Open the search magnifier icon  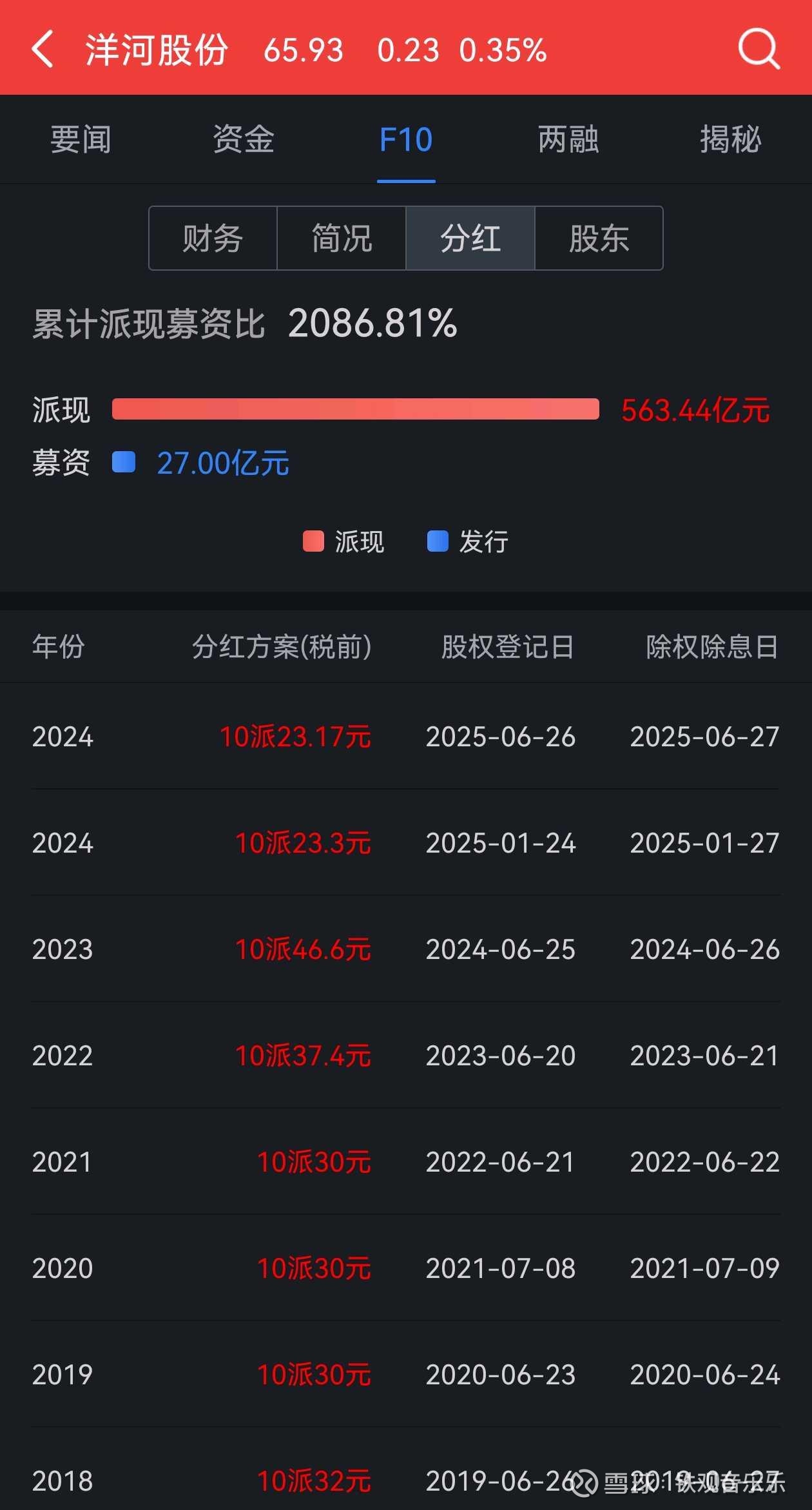tap(759, 49)
